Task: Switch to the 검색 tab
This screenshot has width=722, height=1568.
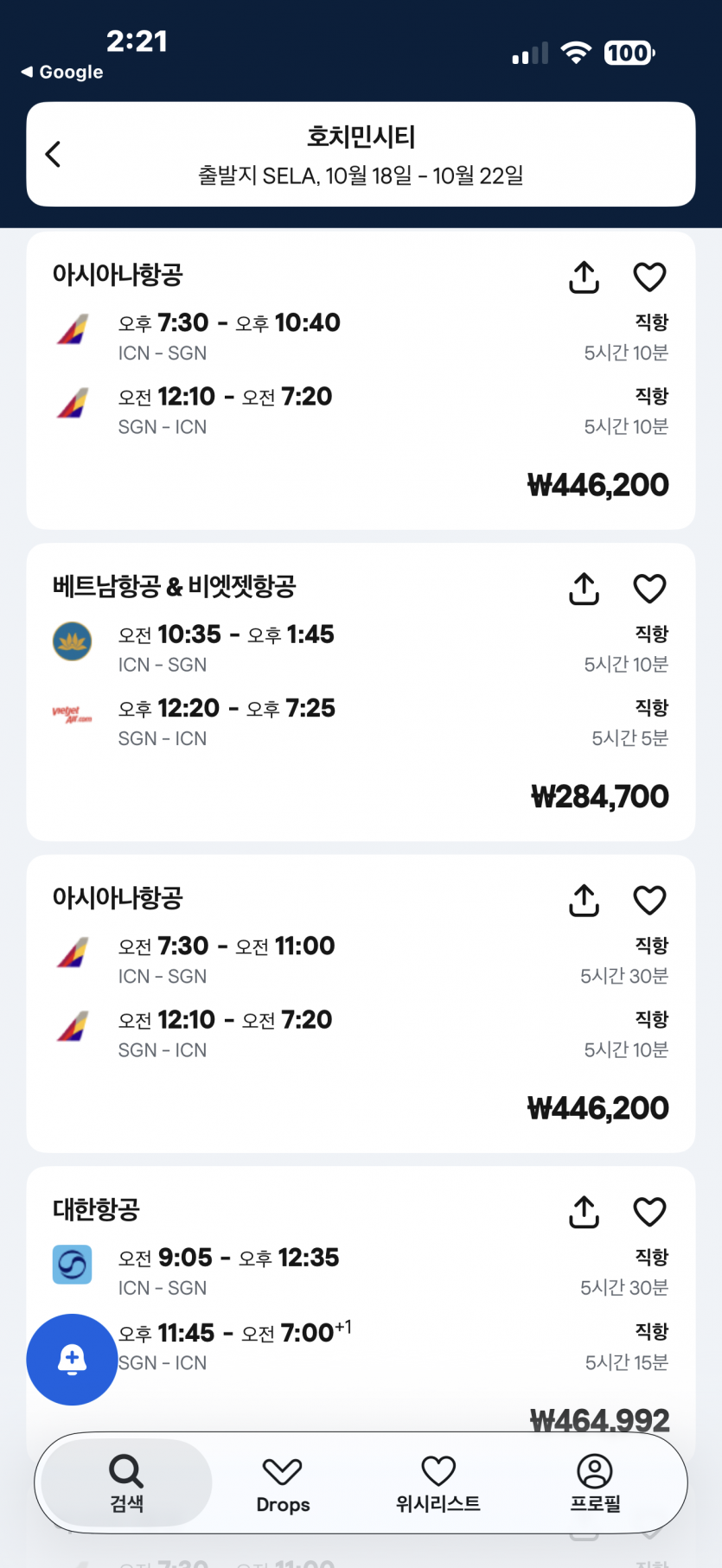Action: point(126,1483)
